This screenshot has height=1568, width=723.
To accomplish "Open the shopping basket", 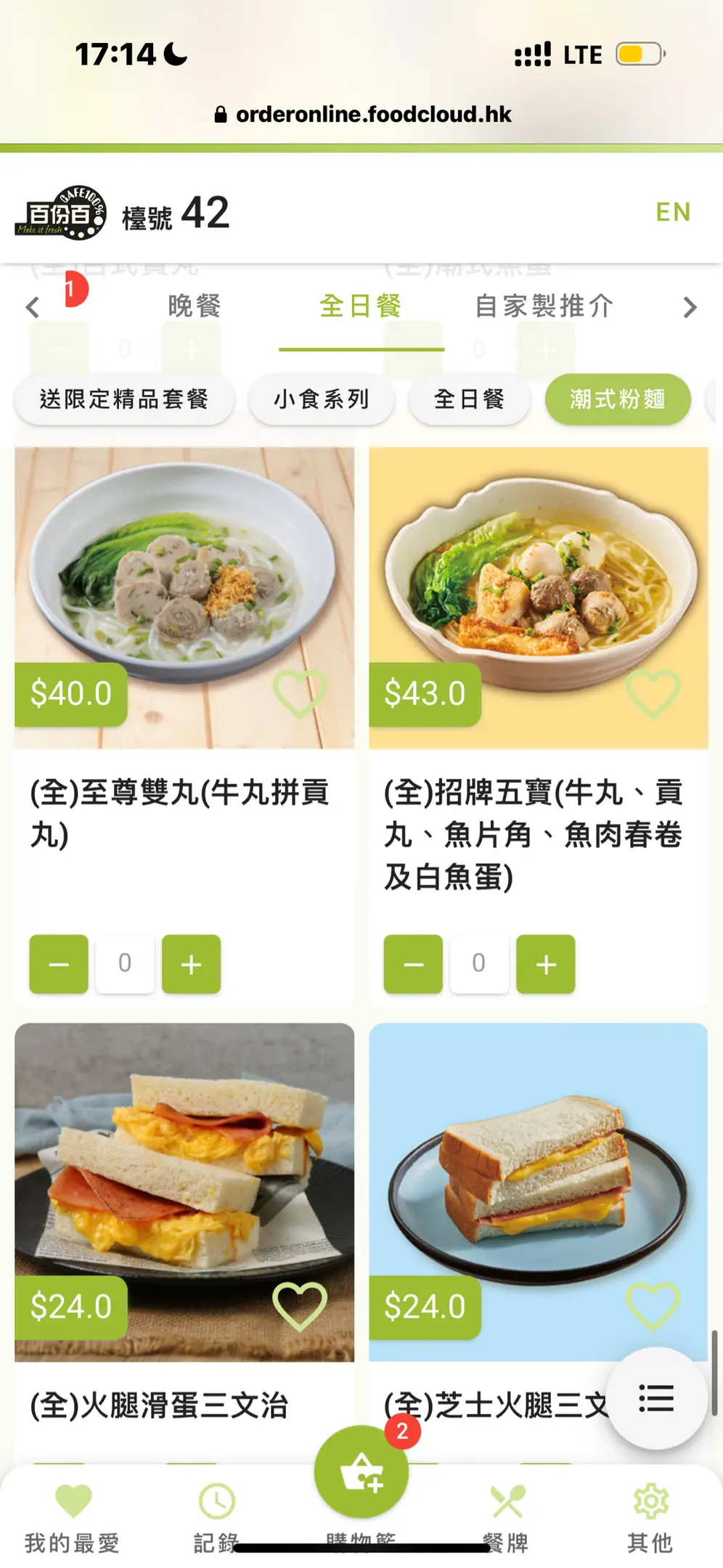I will click(x=361, y=1472).
